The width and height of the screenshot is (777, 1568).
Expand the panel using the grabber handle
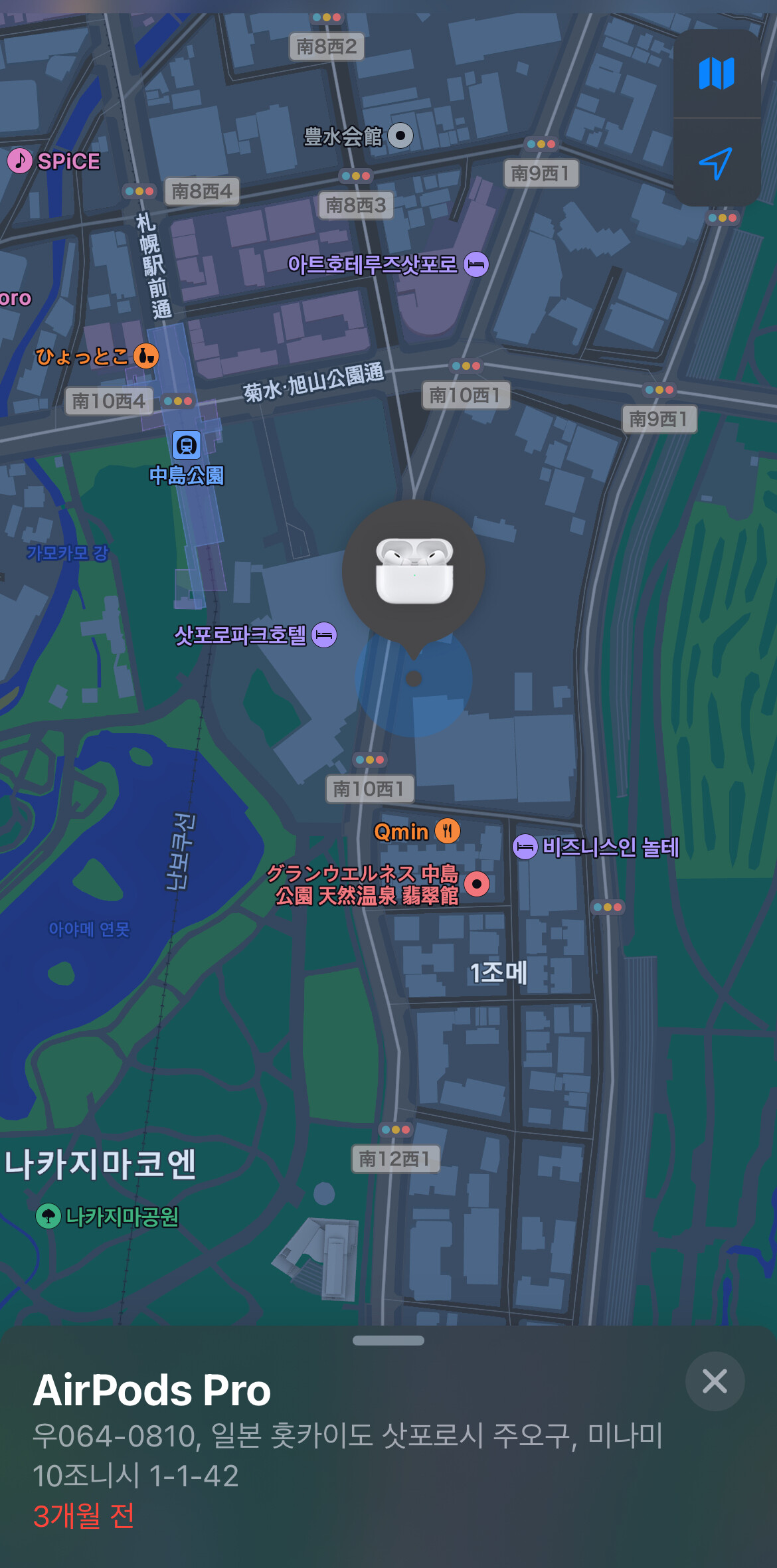point(388,1340)
